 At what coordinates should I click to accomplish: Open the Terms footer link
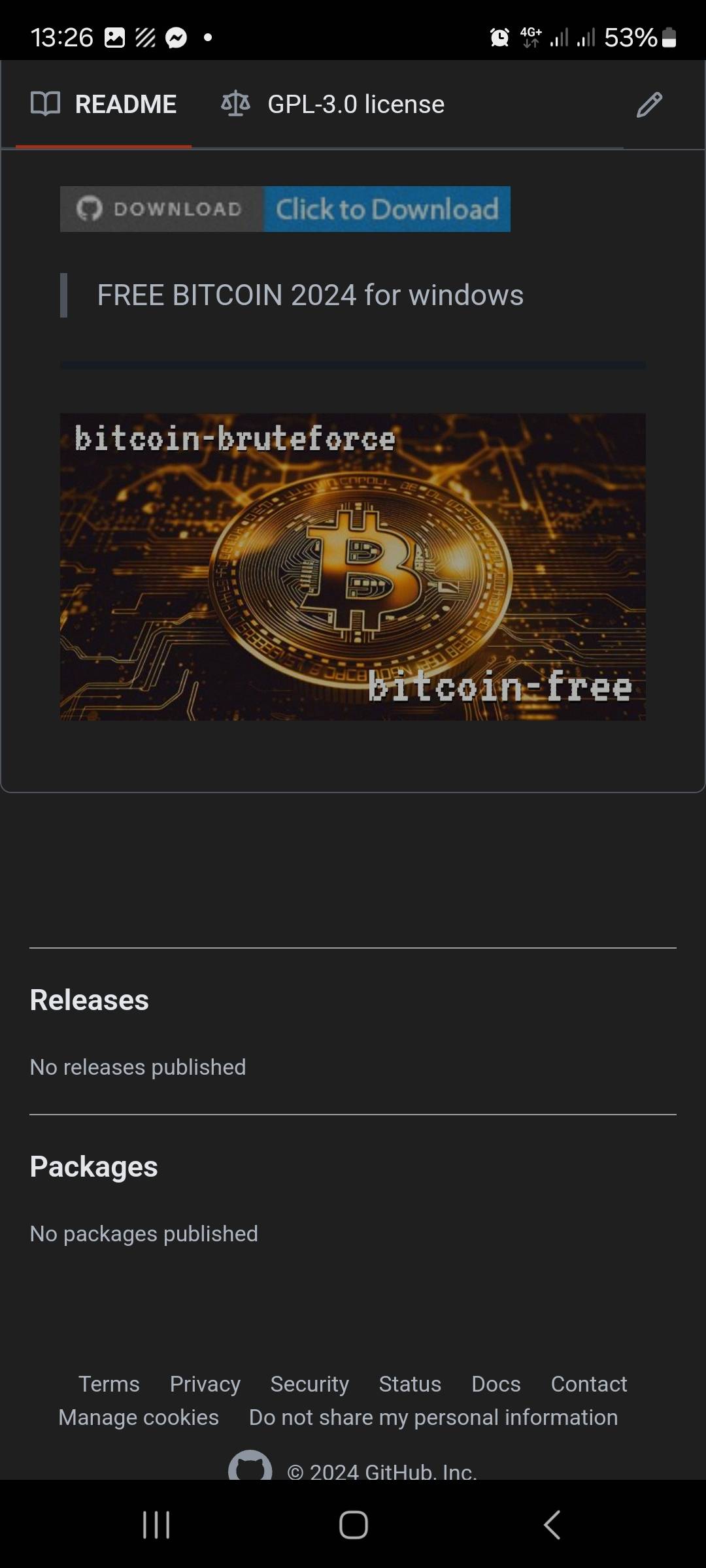coord(109,1384)
